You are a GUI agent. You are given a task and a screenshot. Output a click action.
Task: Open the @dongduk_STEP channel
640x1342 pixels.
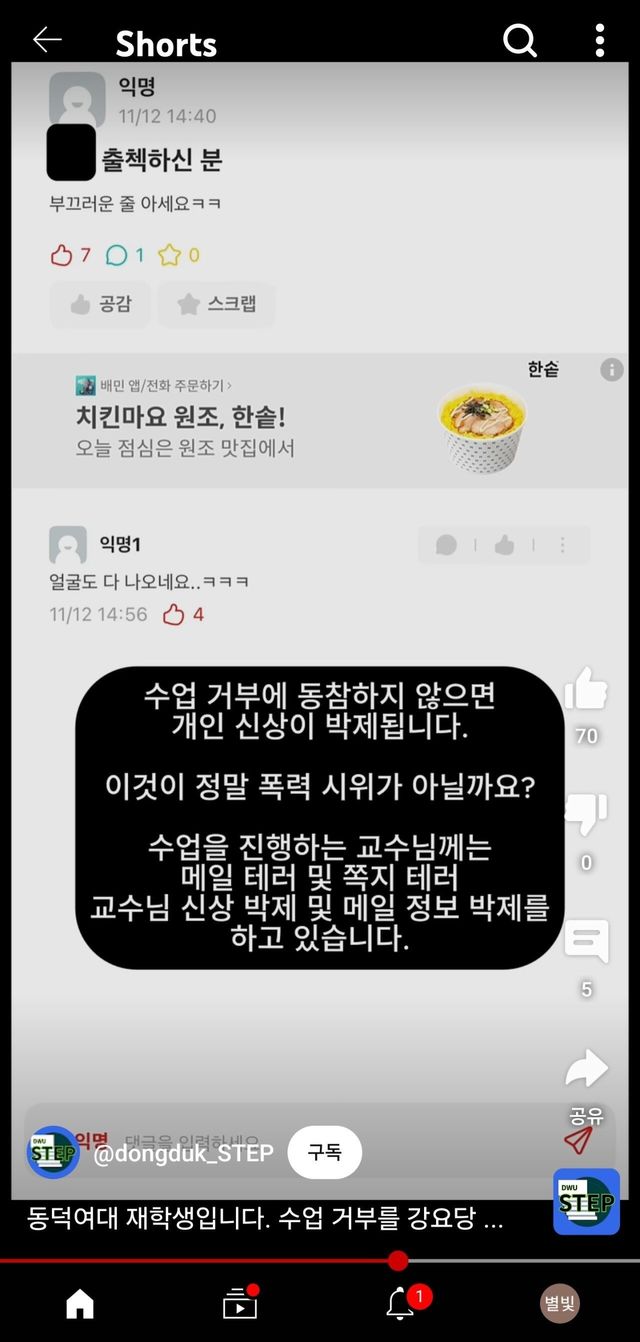[x=183, y=1153]
